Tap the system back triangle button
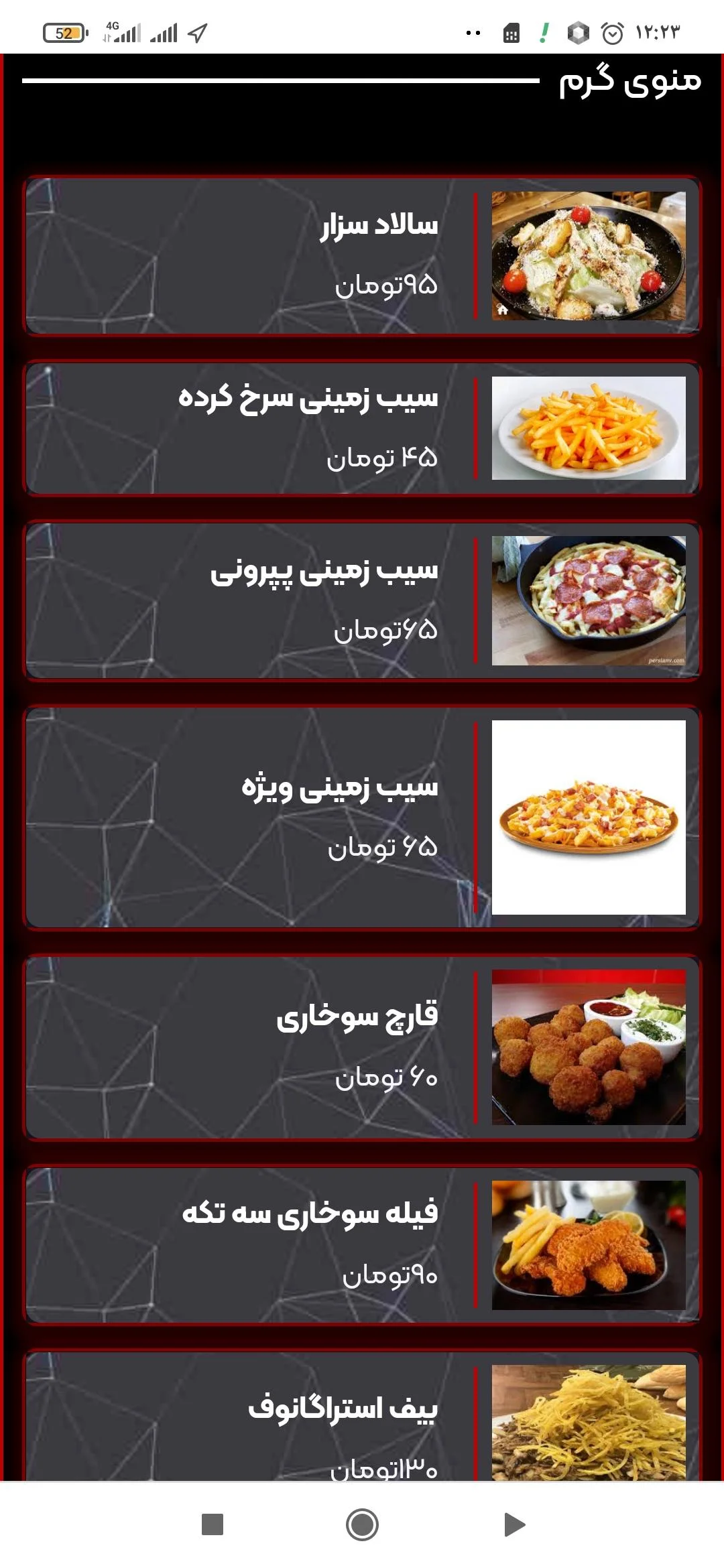 pos(514,1524)
